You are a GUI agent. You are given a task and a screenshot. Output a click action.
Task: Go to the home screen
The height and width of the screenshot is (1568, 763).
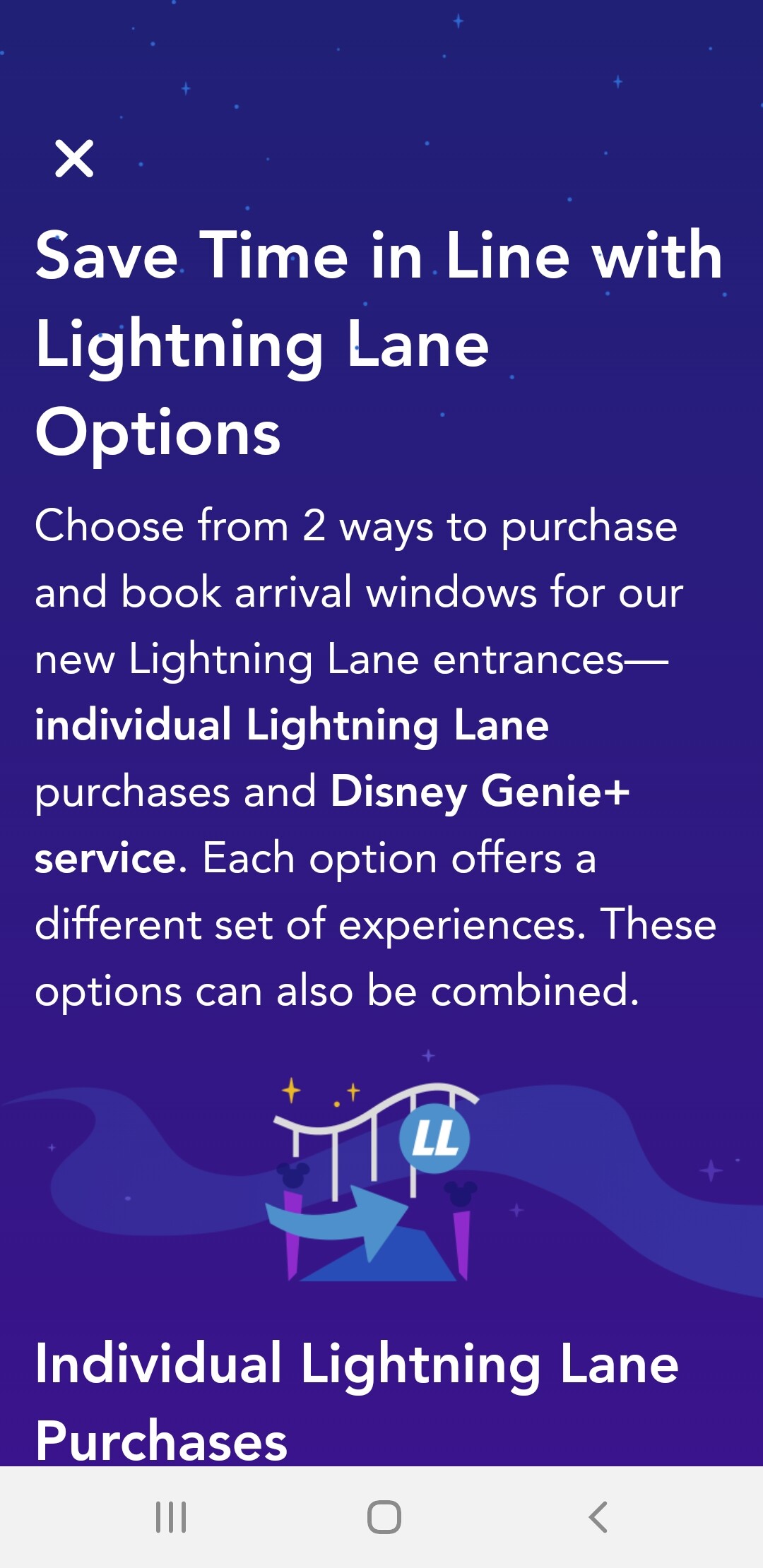(x=384, y=1516)
